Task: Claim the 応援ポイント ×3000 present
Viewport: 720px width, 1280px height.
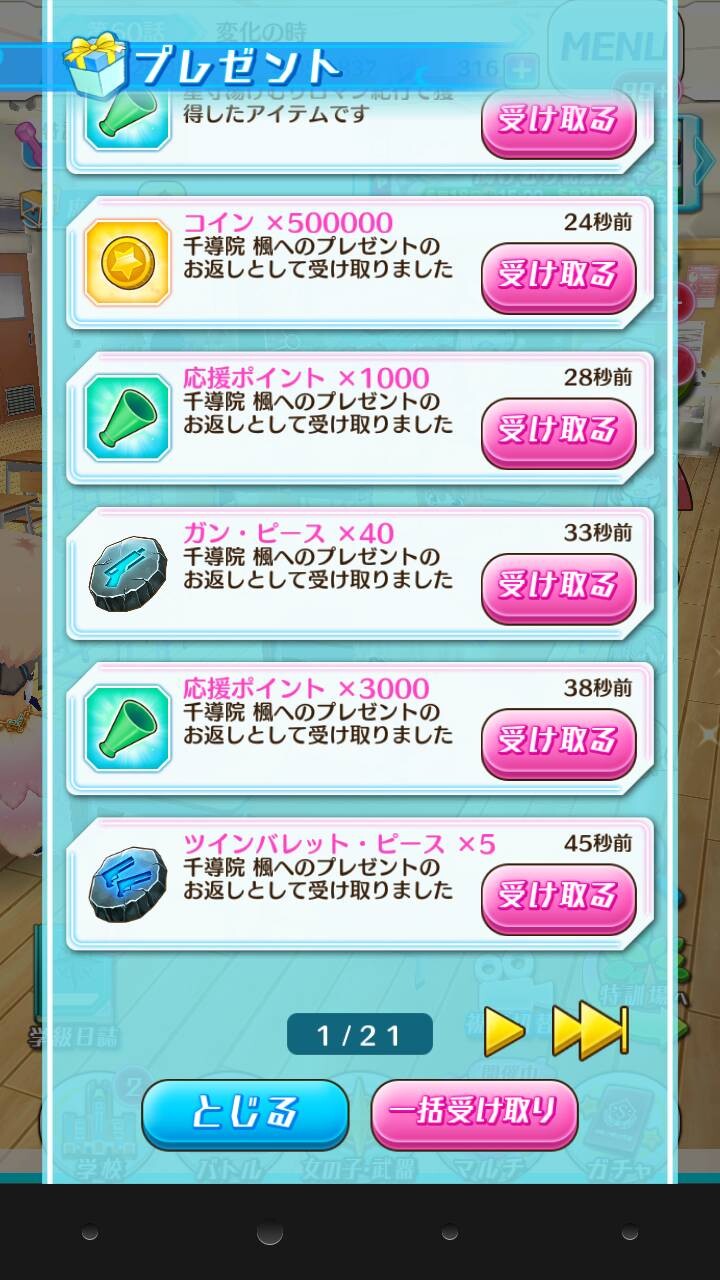Action: [x=559, y=742]
